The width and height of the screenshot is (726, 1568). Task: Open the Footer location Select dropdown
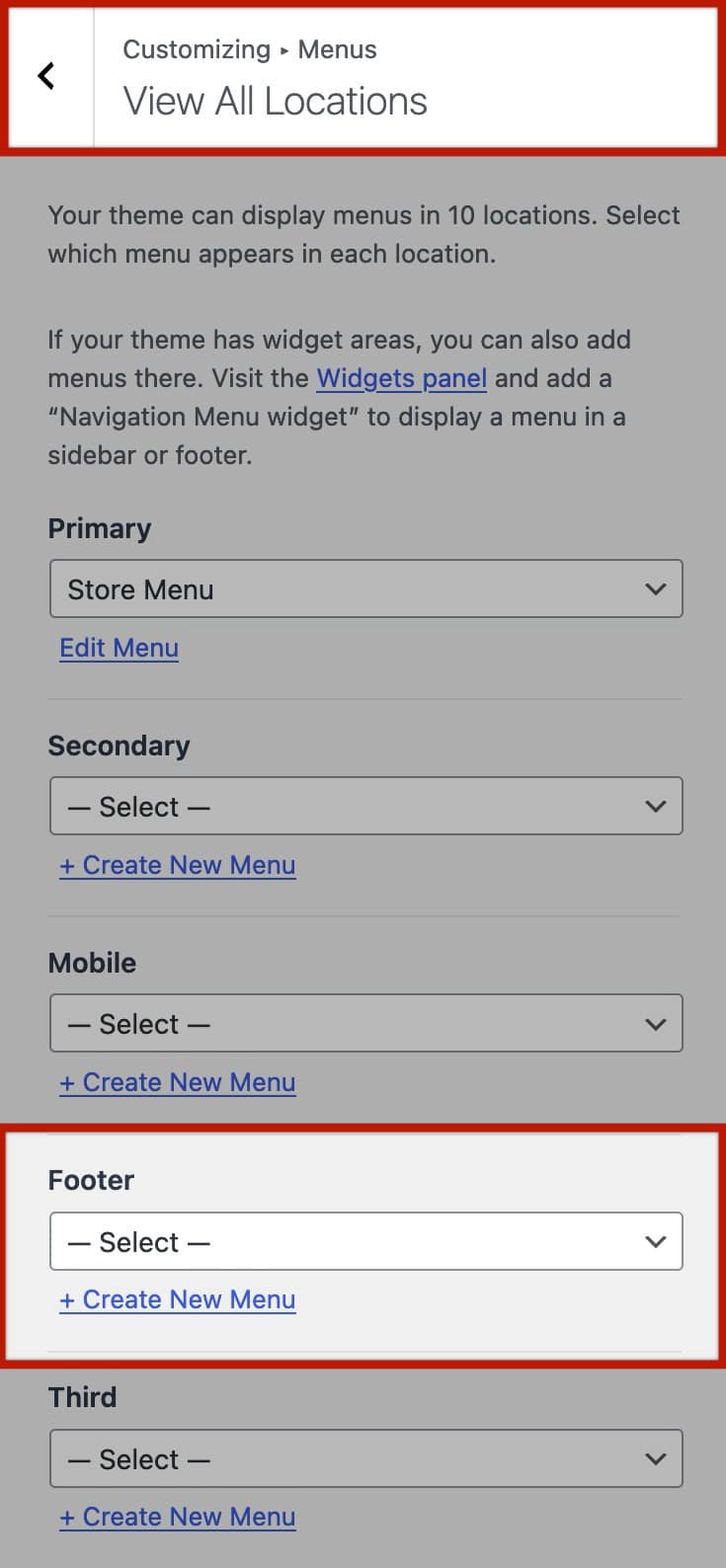tap(365, 1241)
